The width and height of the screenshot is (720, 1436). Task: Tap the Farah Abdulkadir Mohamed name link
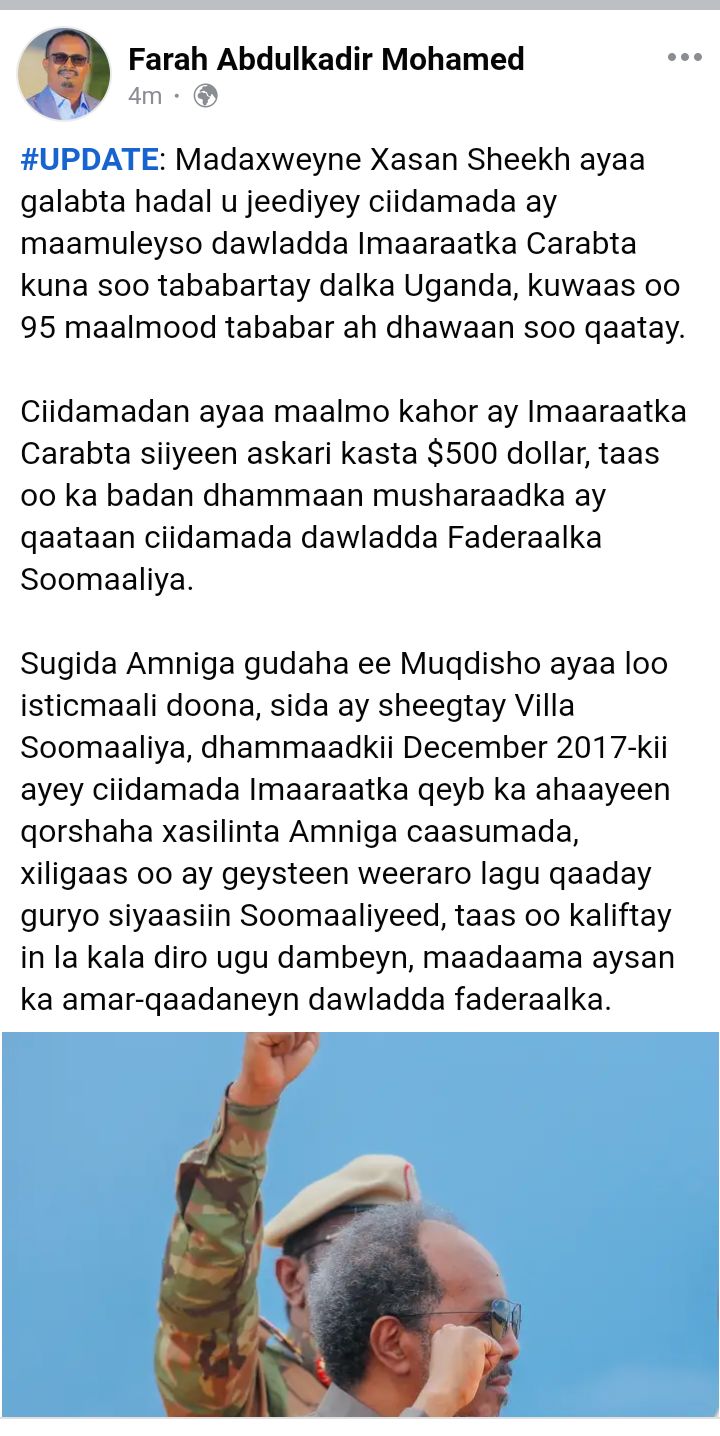click(326, 60)
